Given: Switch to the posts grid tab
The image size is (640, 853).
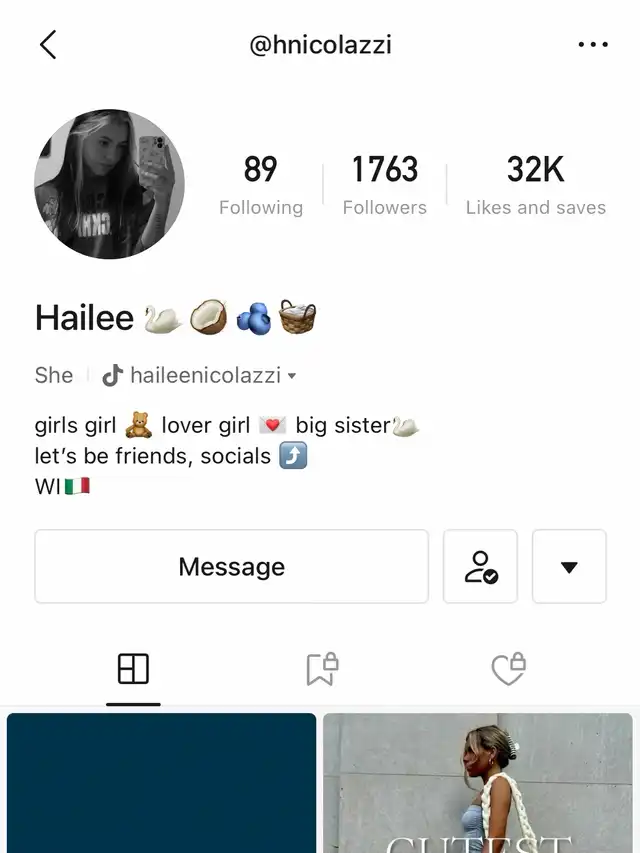Looking at the screenshot, I should point(133,669).
